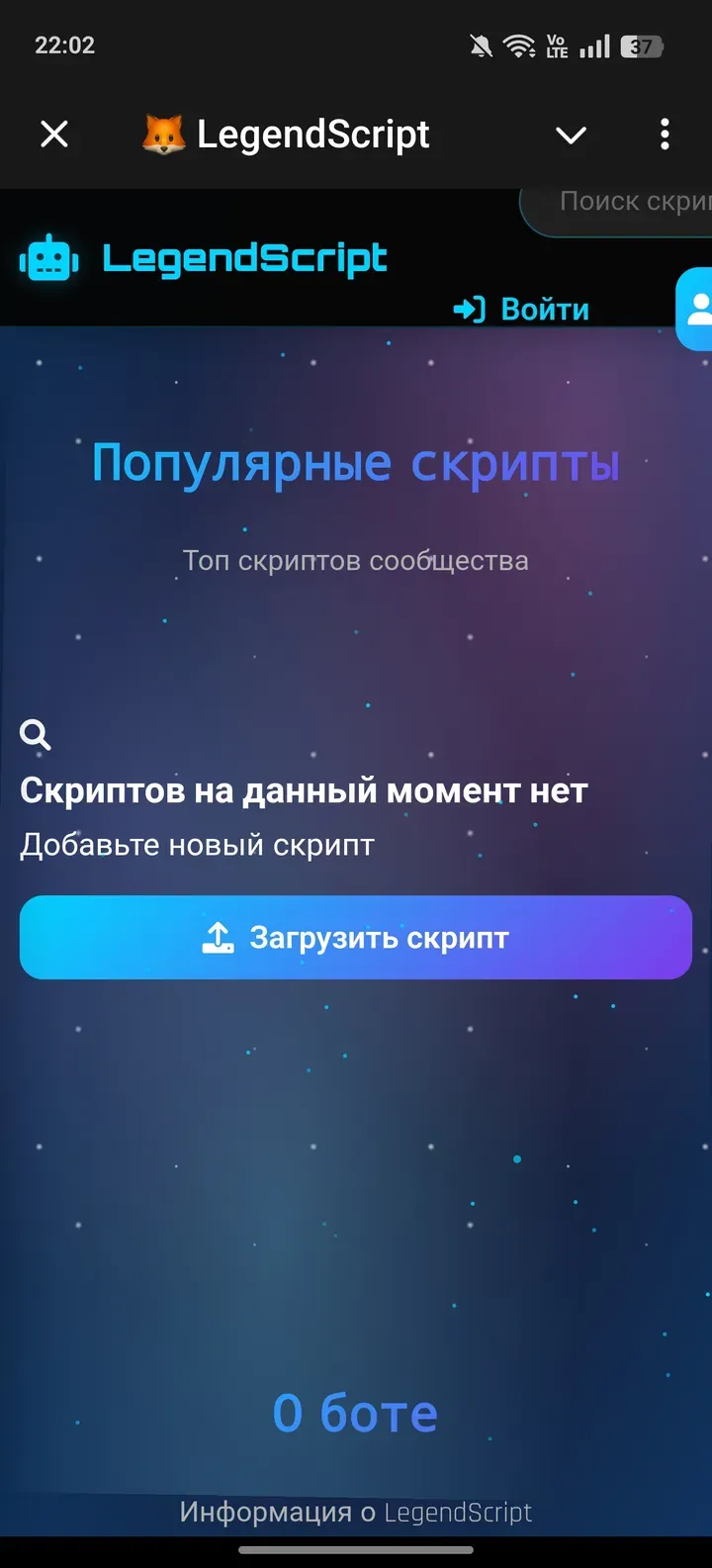
Task: Tap the LegendScript title in the app bar
Action: tap(316, 134)
